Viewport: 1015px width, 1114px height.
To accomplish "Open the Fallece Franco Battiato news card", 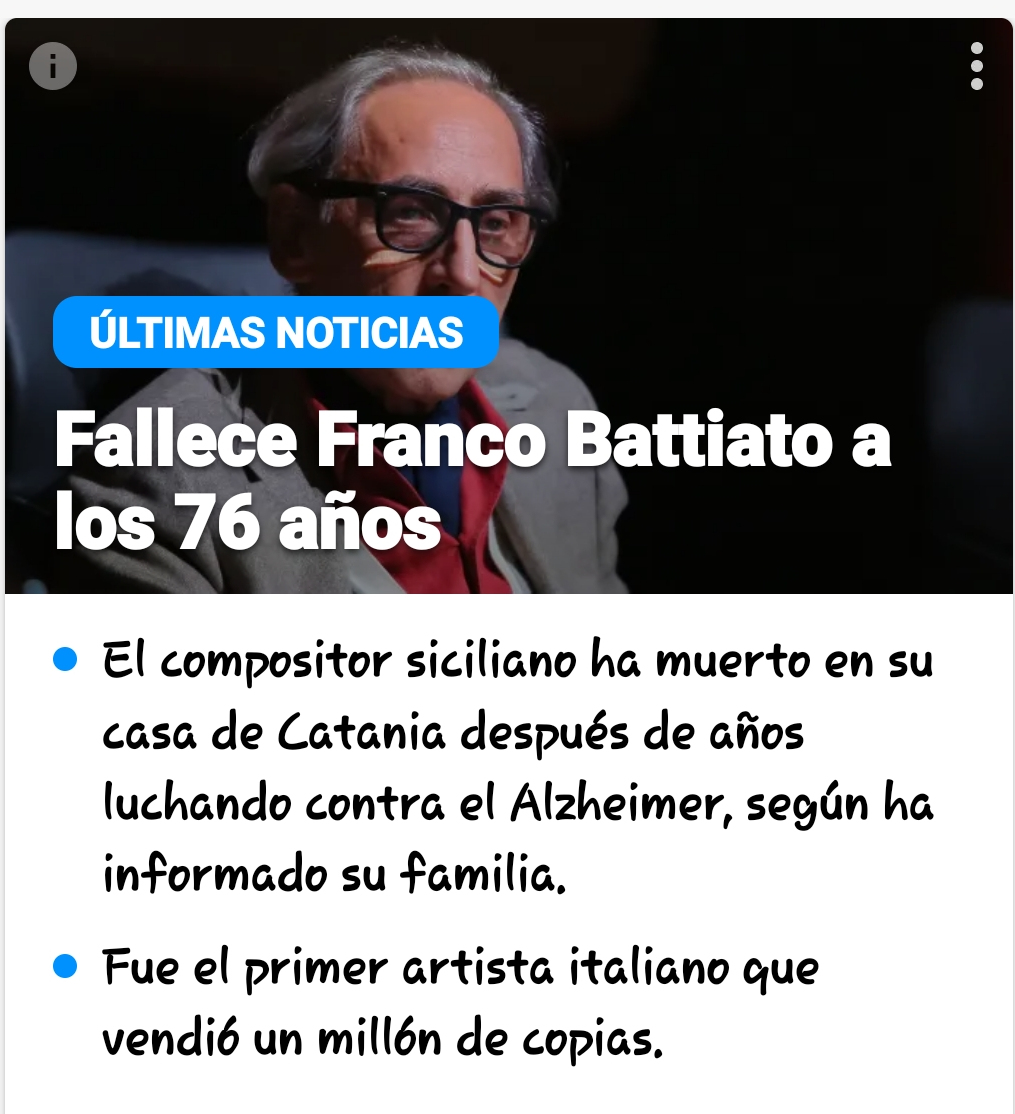I will (472, 480).
